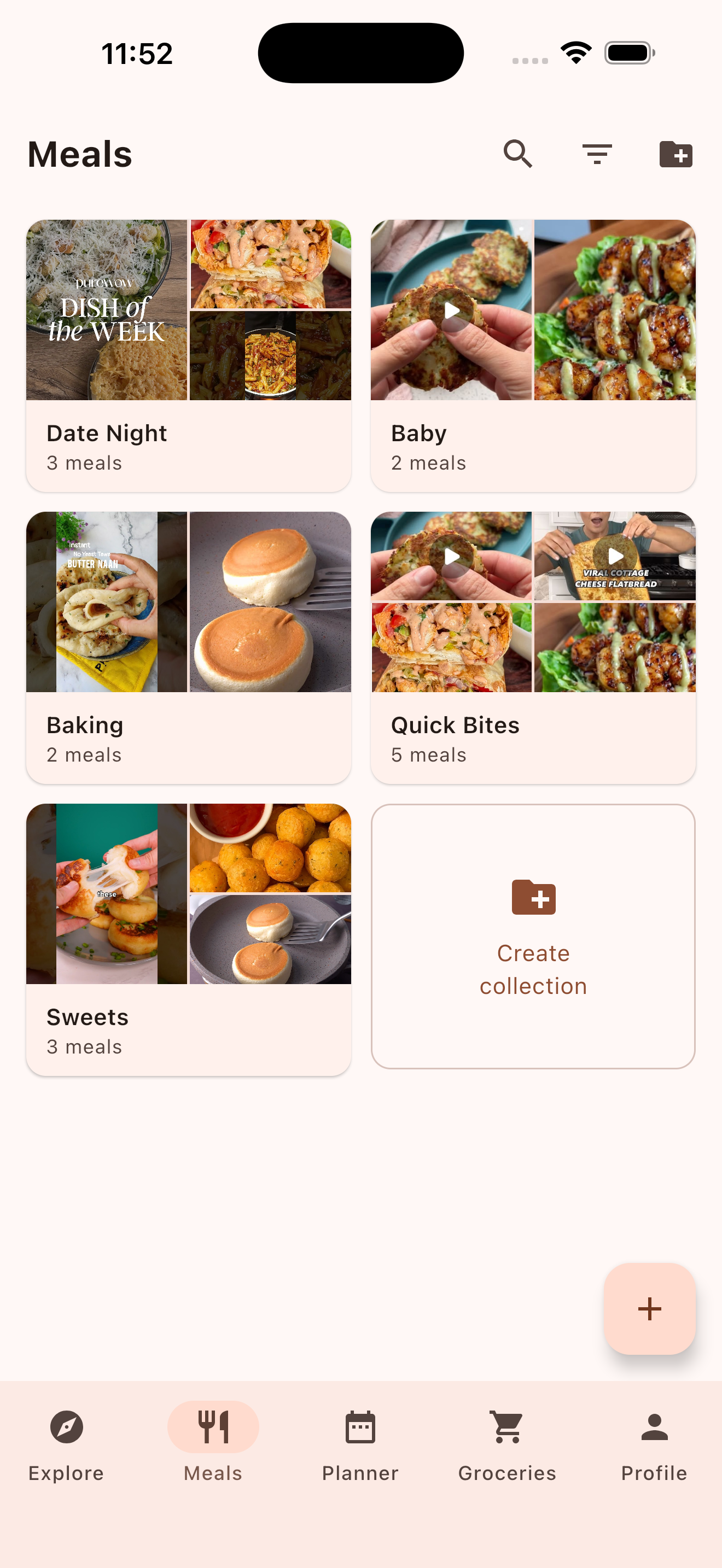Select the Sweets collection
This screenshot has height=1568, width=722.
click(x=188, y=939)
